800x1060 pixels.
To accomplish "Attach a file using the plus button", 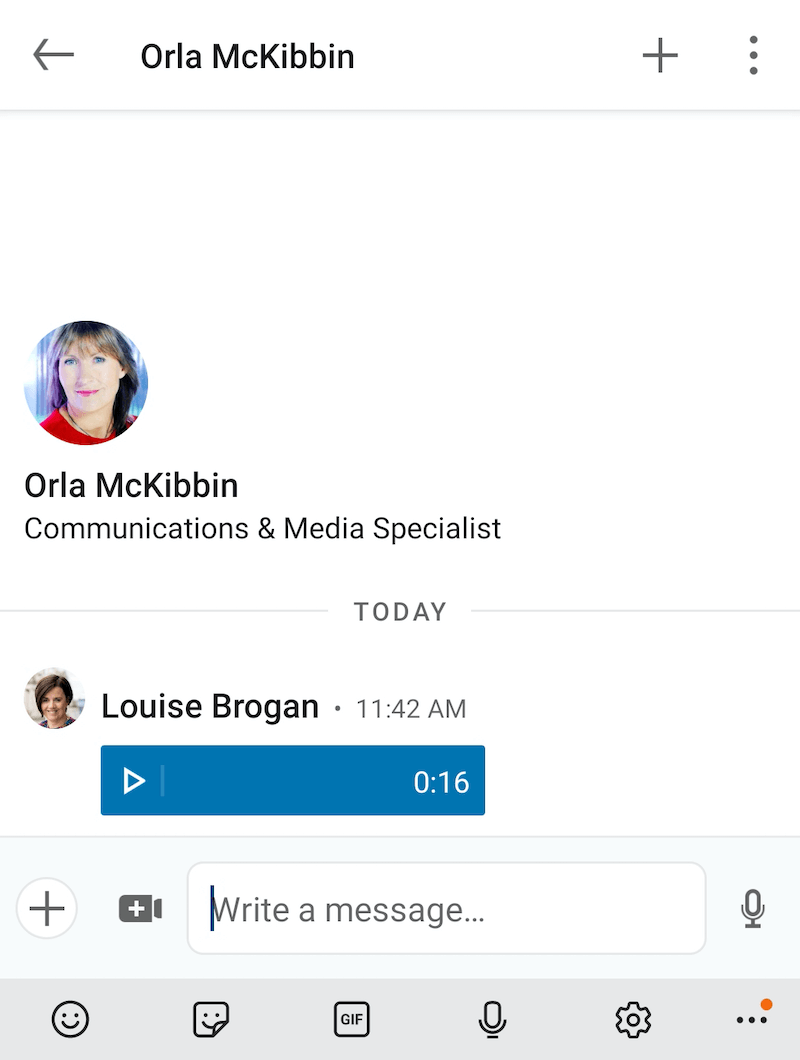I will [x=46, y=908].
